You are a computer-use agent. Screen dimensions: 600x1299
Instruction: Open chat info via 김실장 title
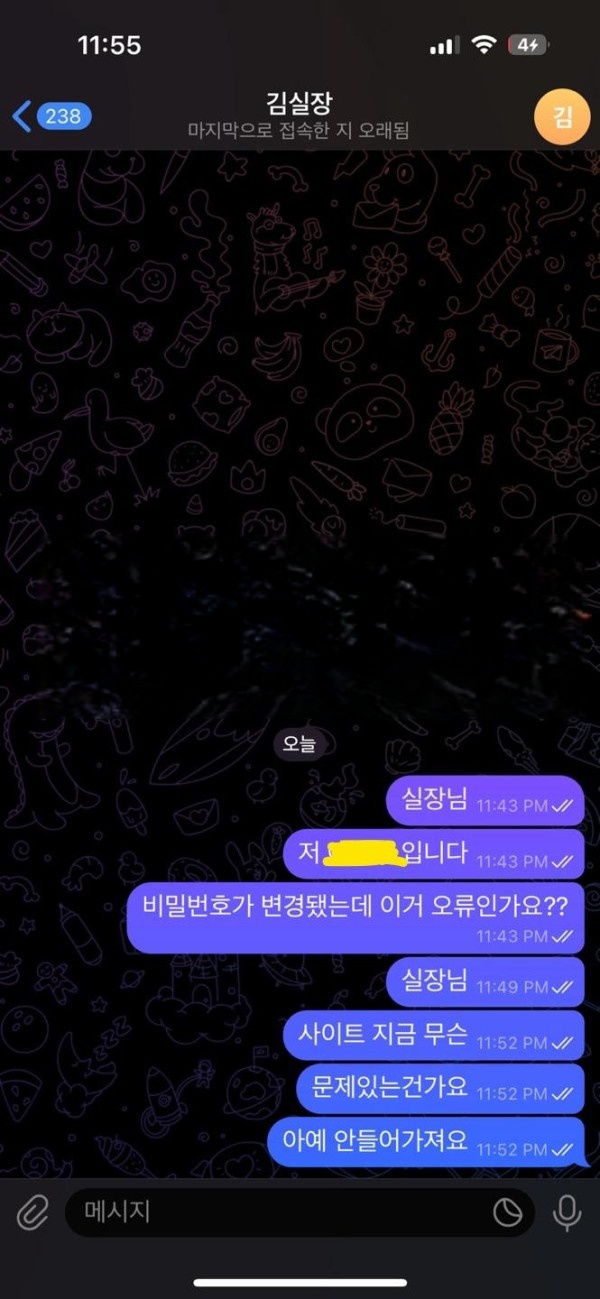(300, 103)
